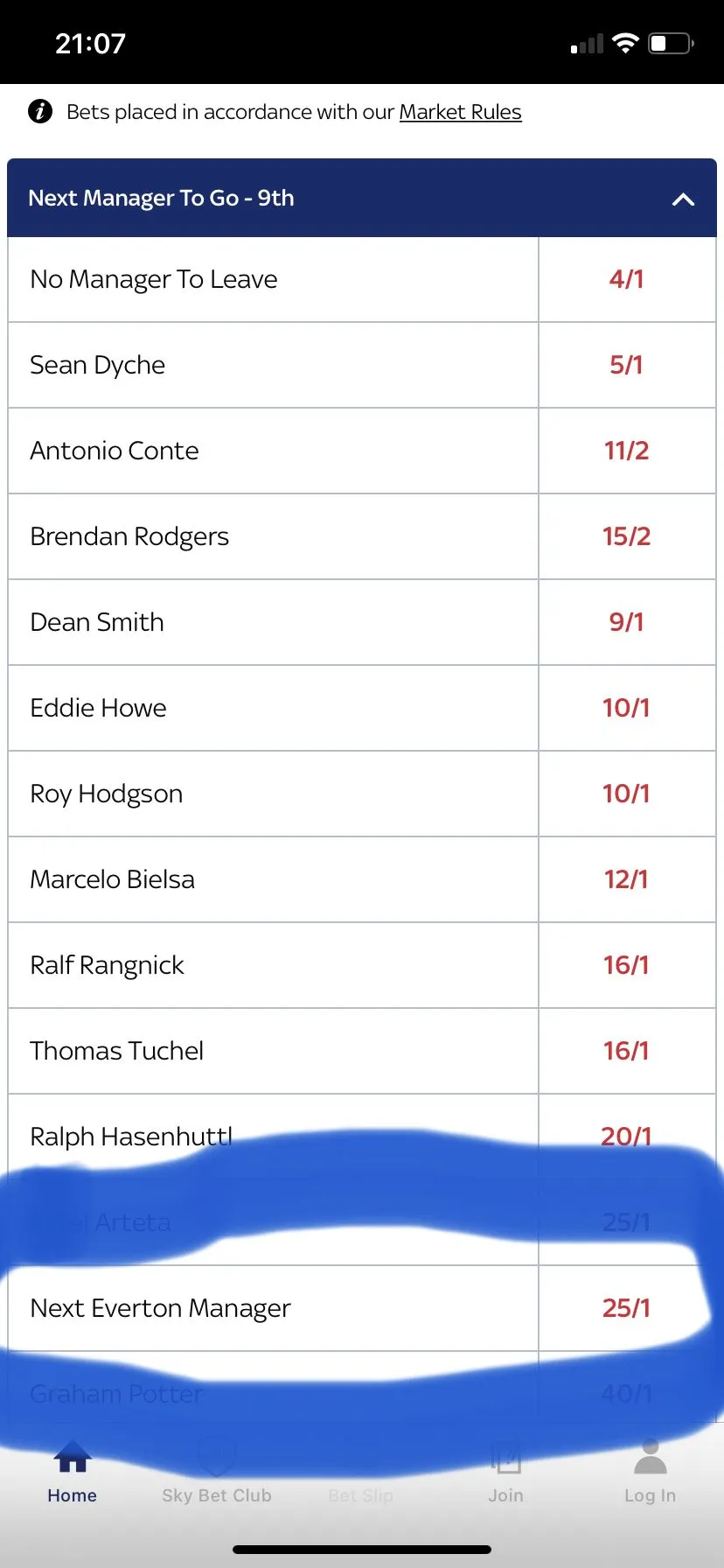
Task: Pick Sean Dyche at 5/1
Action: [626, 365]
